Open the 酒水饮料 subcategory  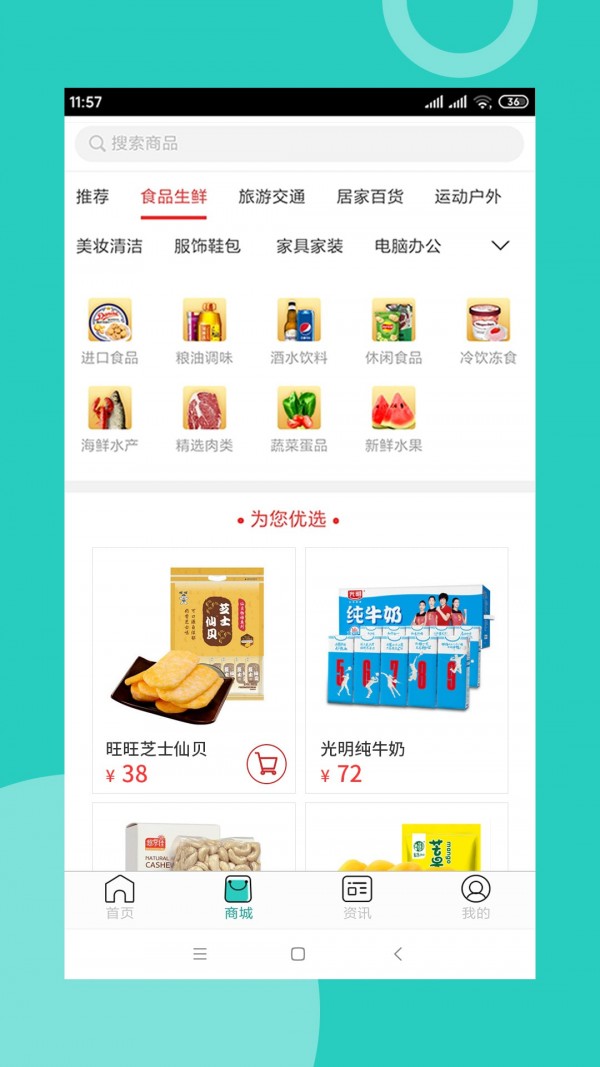[298, 331]
